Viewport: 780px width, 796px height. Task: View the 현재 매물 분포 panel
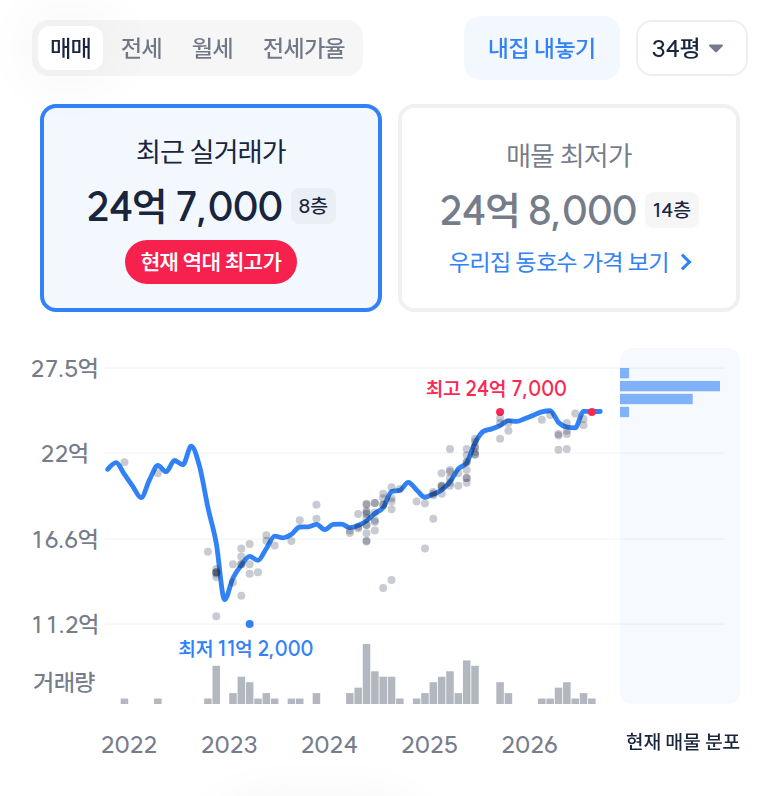pos(679,525)
